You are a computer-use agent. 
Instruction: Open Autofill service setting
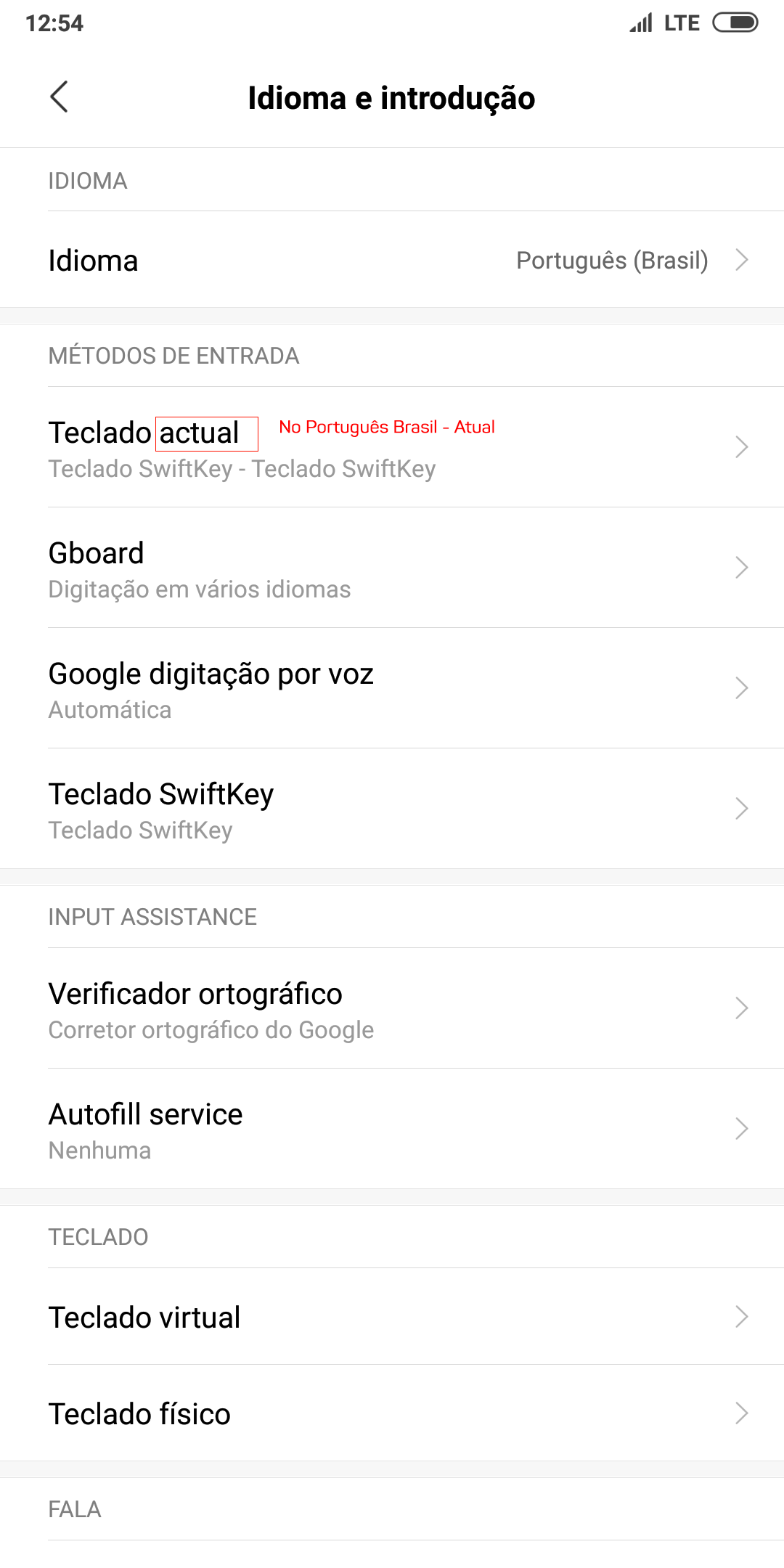(392, 1129)
